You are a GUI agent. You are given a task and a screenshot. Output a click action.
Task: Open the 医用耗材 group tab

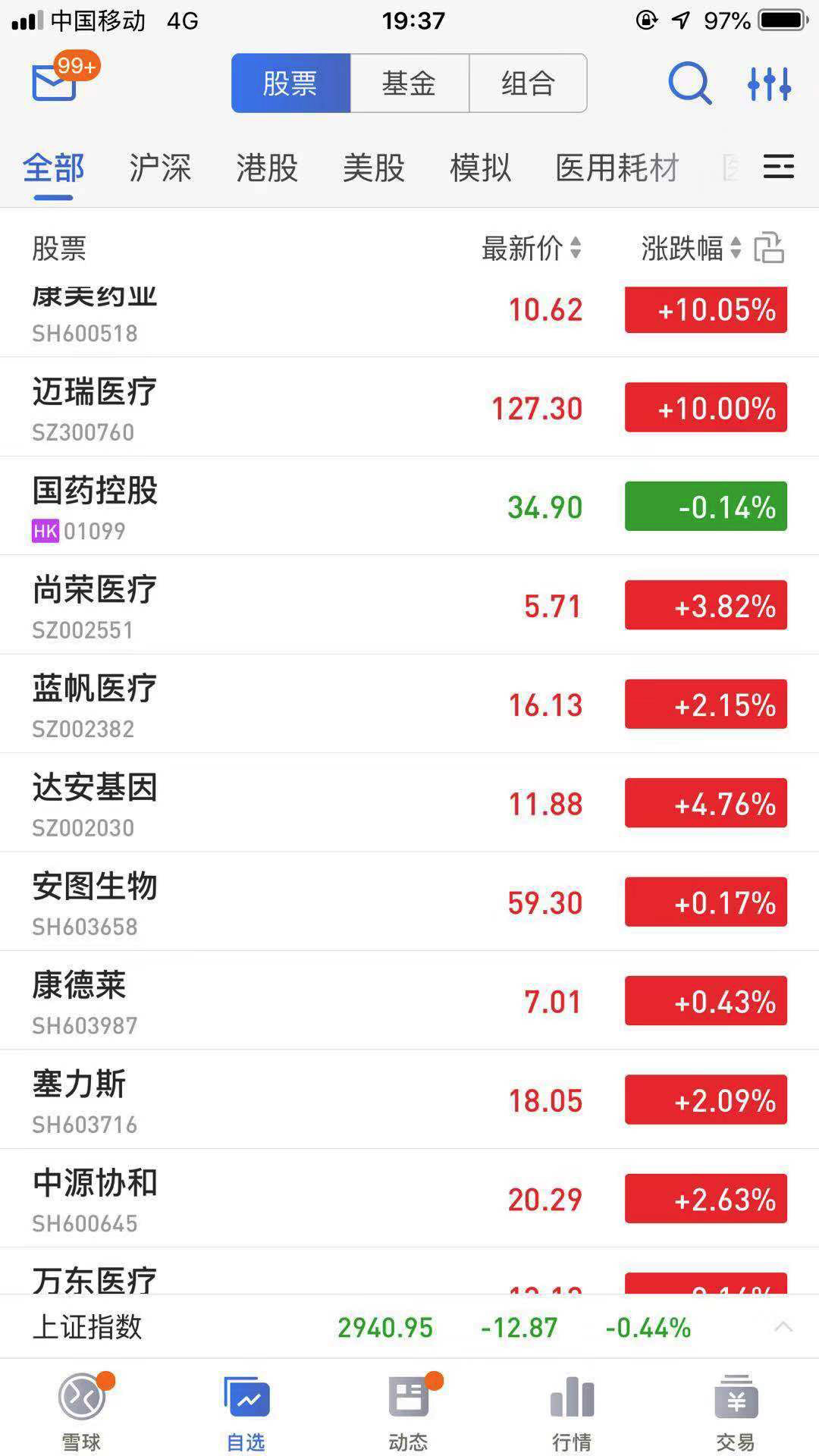(617, 168)
